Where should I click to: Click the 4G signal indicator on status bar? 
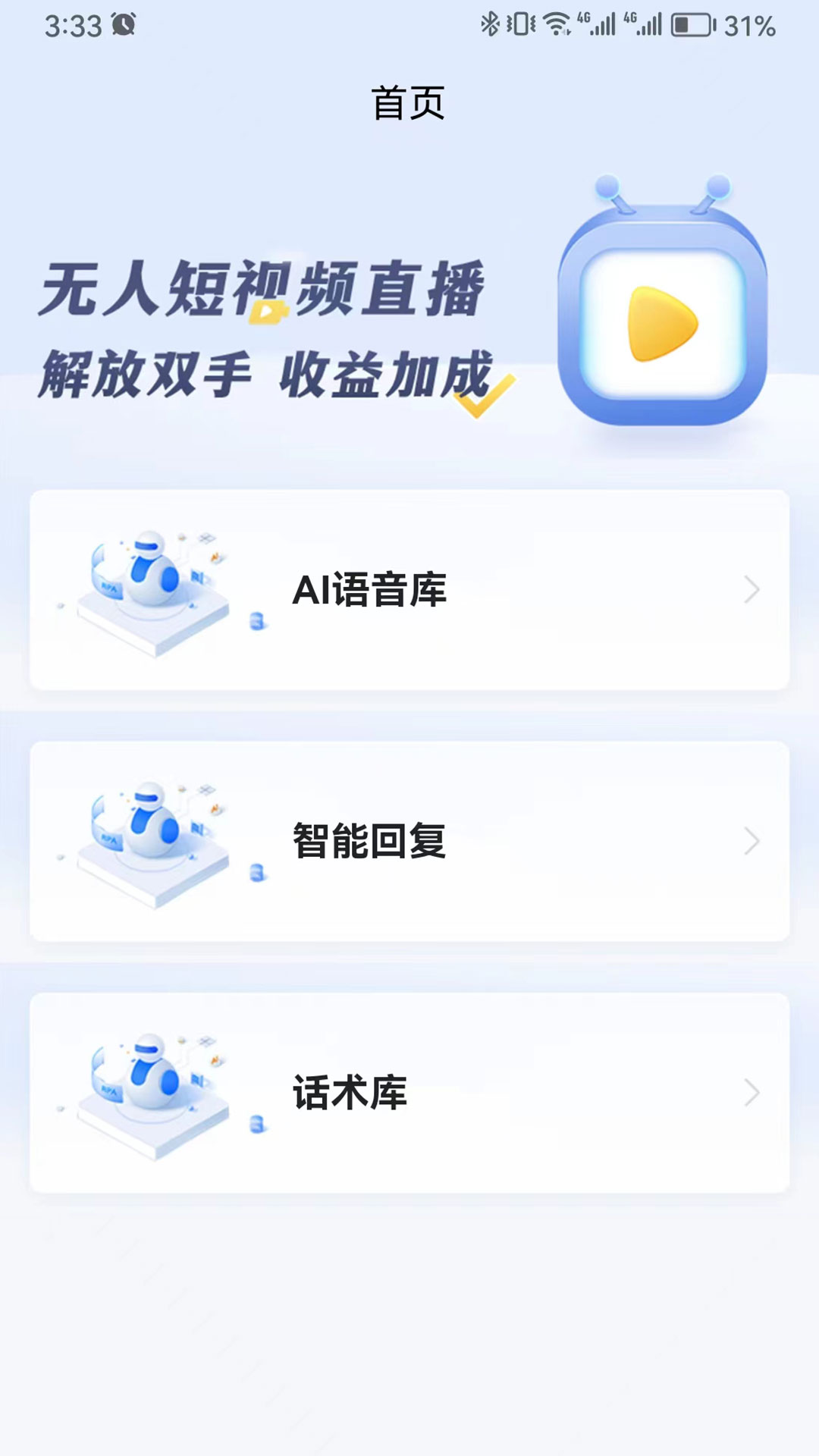599,23
